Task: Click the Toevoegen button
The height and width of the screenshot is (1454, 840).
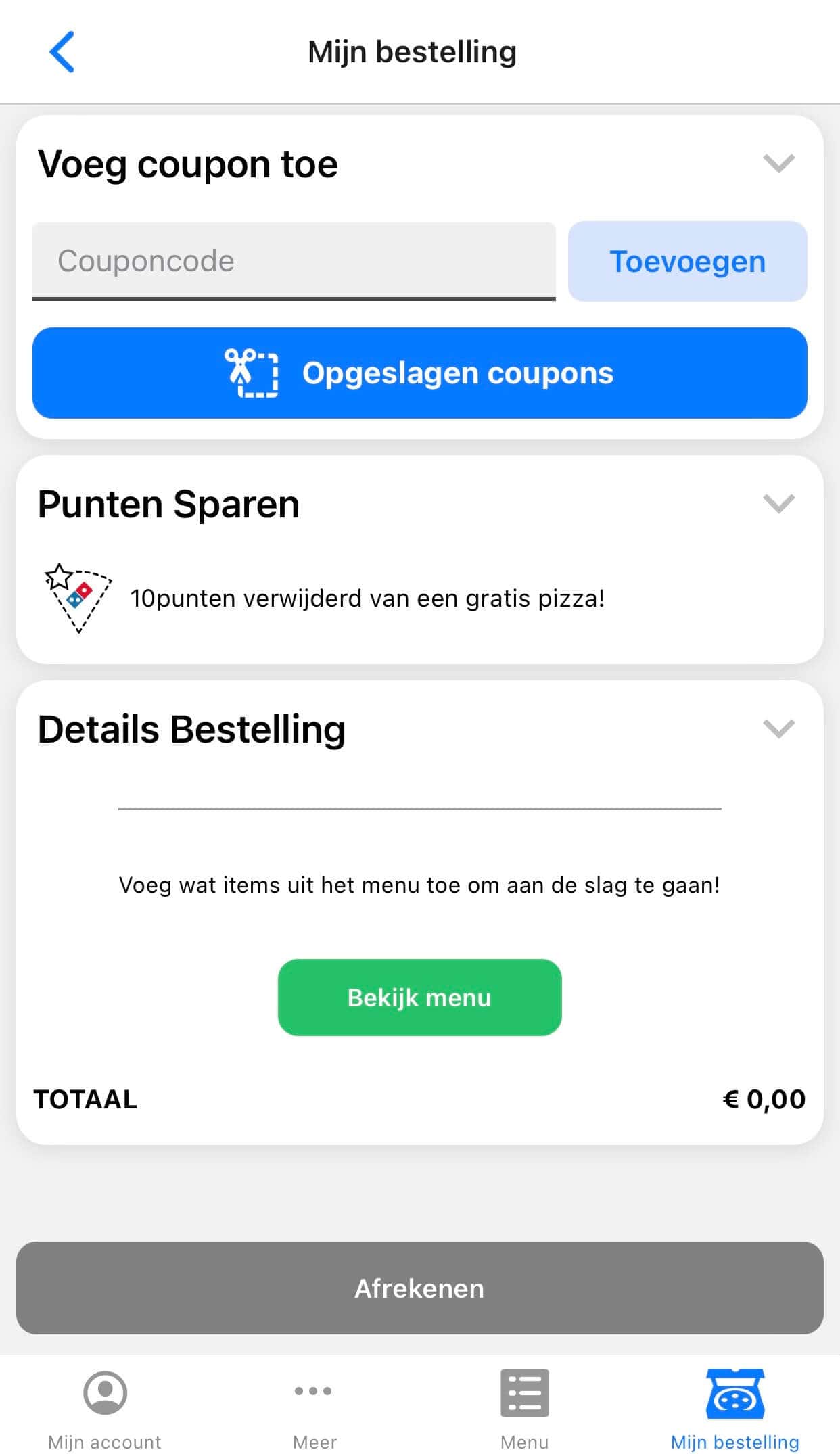Action: [687, 261]
